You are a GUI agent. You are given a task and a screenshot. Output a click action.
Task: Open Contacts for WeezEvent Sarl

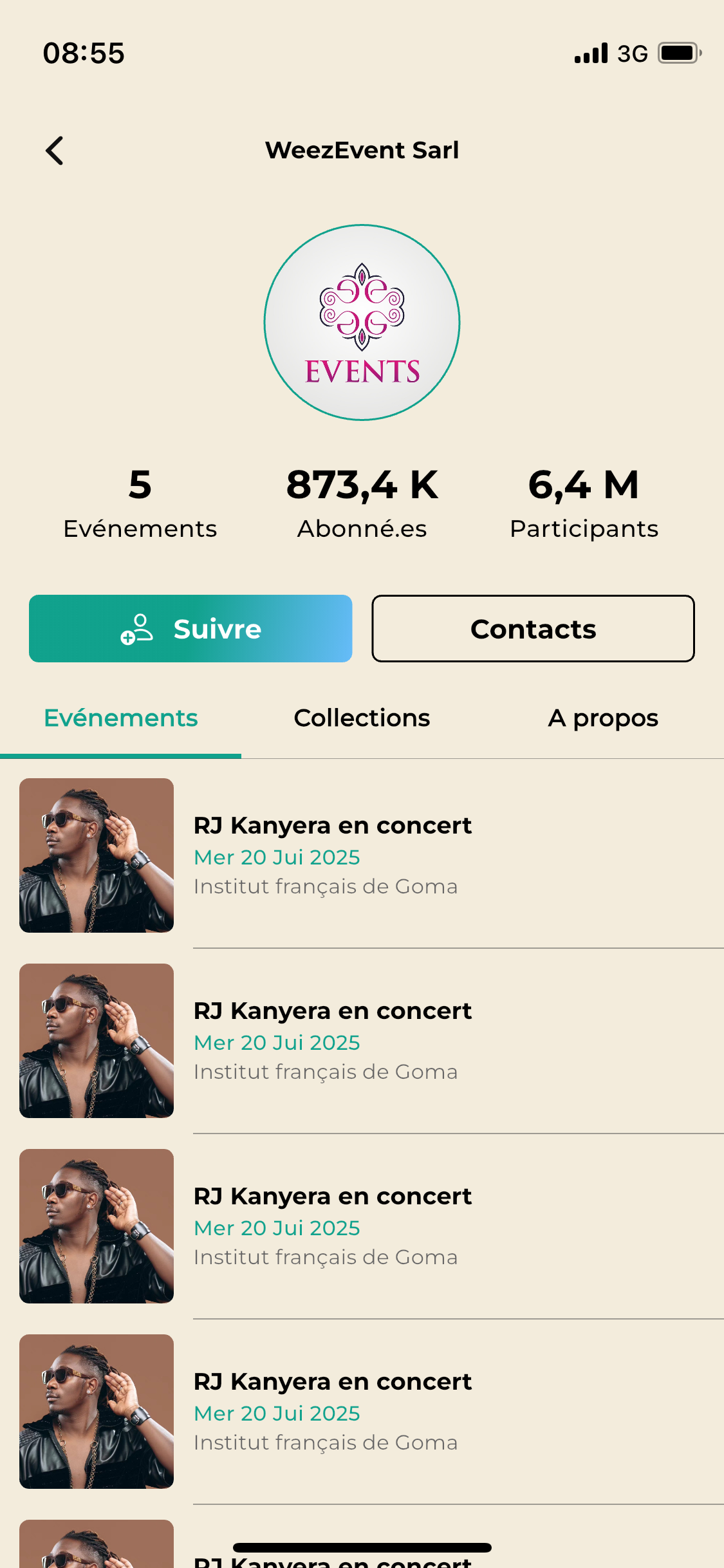click(x=533, y=628)
